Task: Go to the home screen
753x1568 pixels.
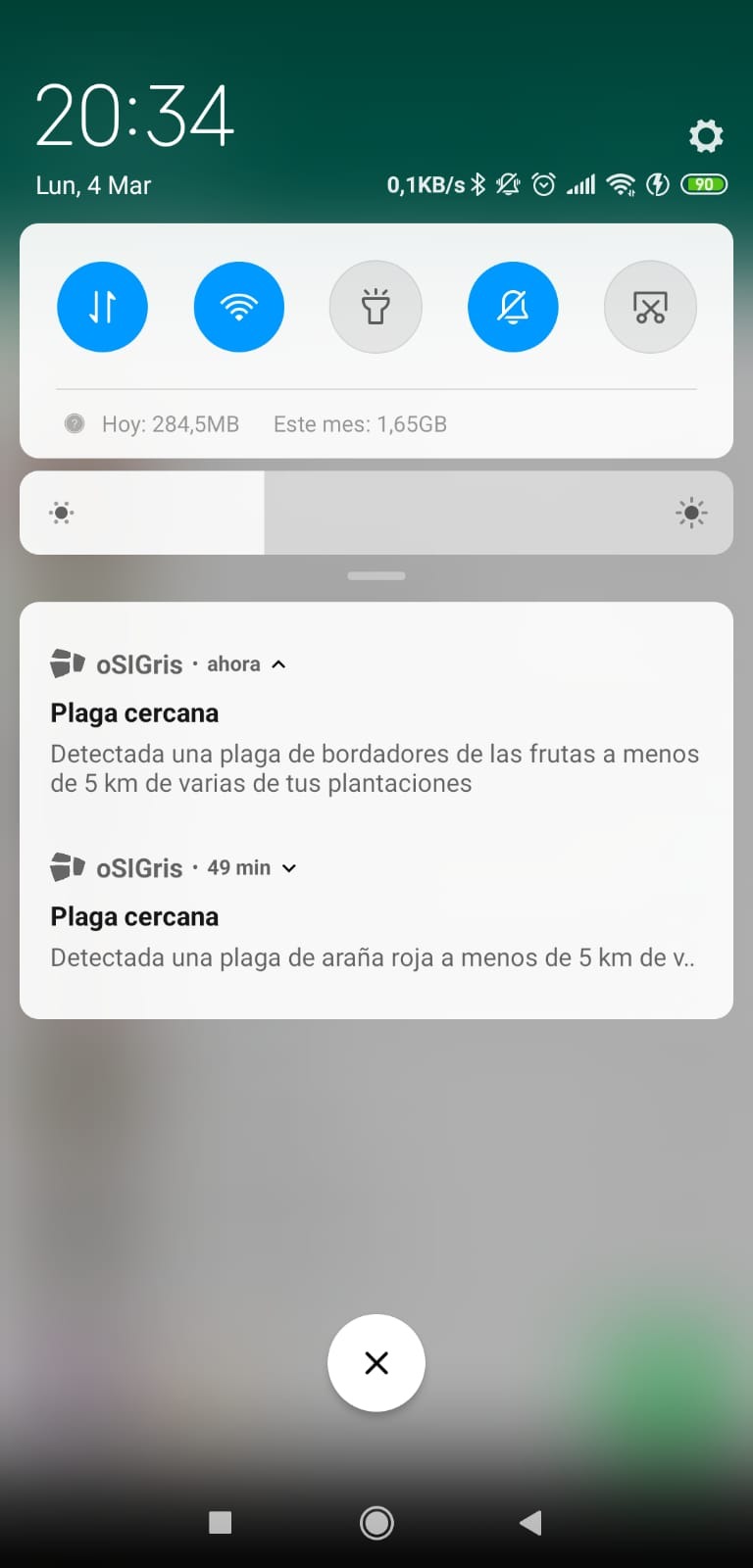Action: click(x=376, y=1522)
